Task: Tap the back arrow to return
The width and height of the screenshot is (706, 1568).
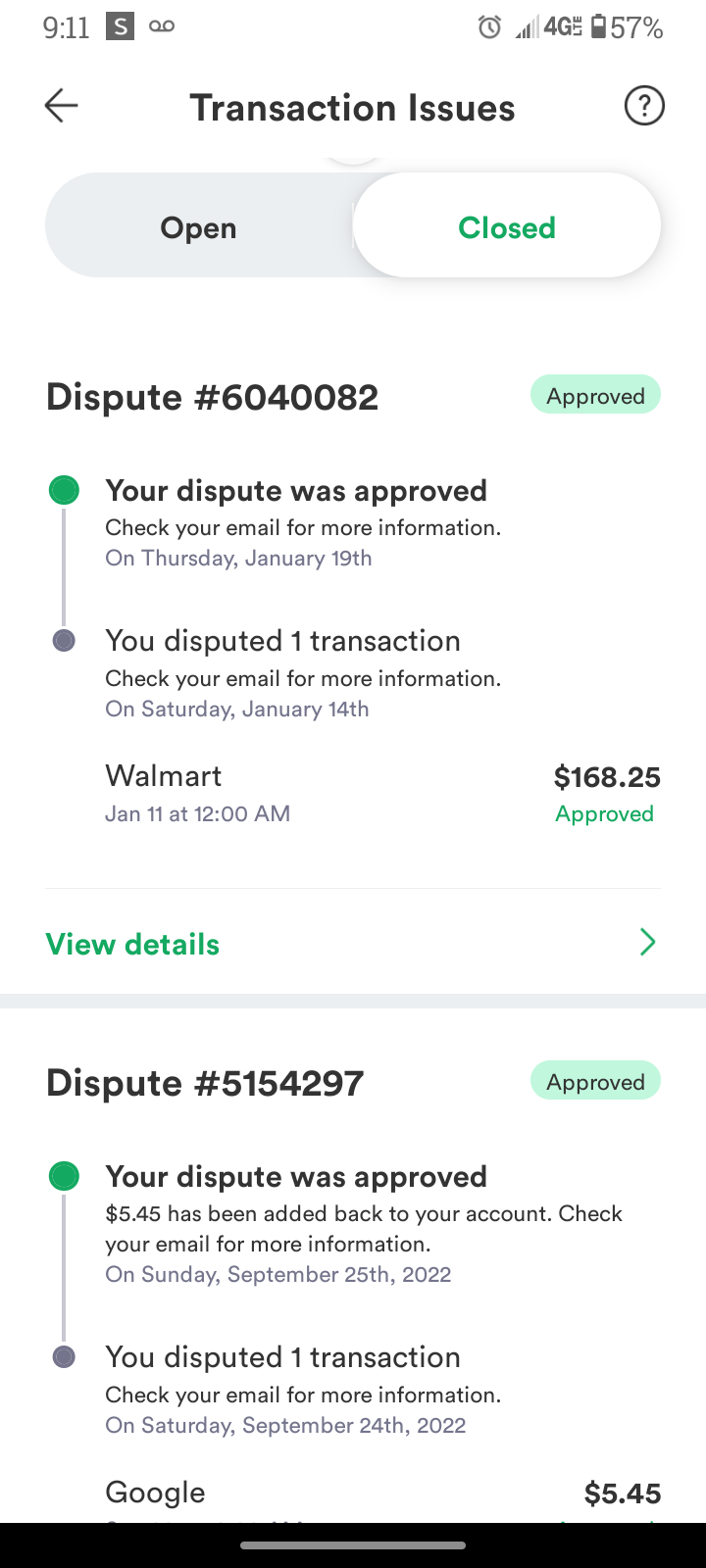Action: click(x=61, y=106)
